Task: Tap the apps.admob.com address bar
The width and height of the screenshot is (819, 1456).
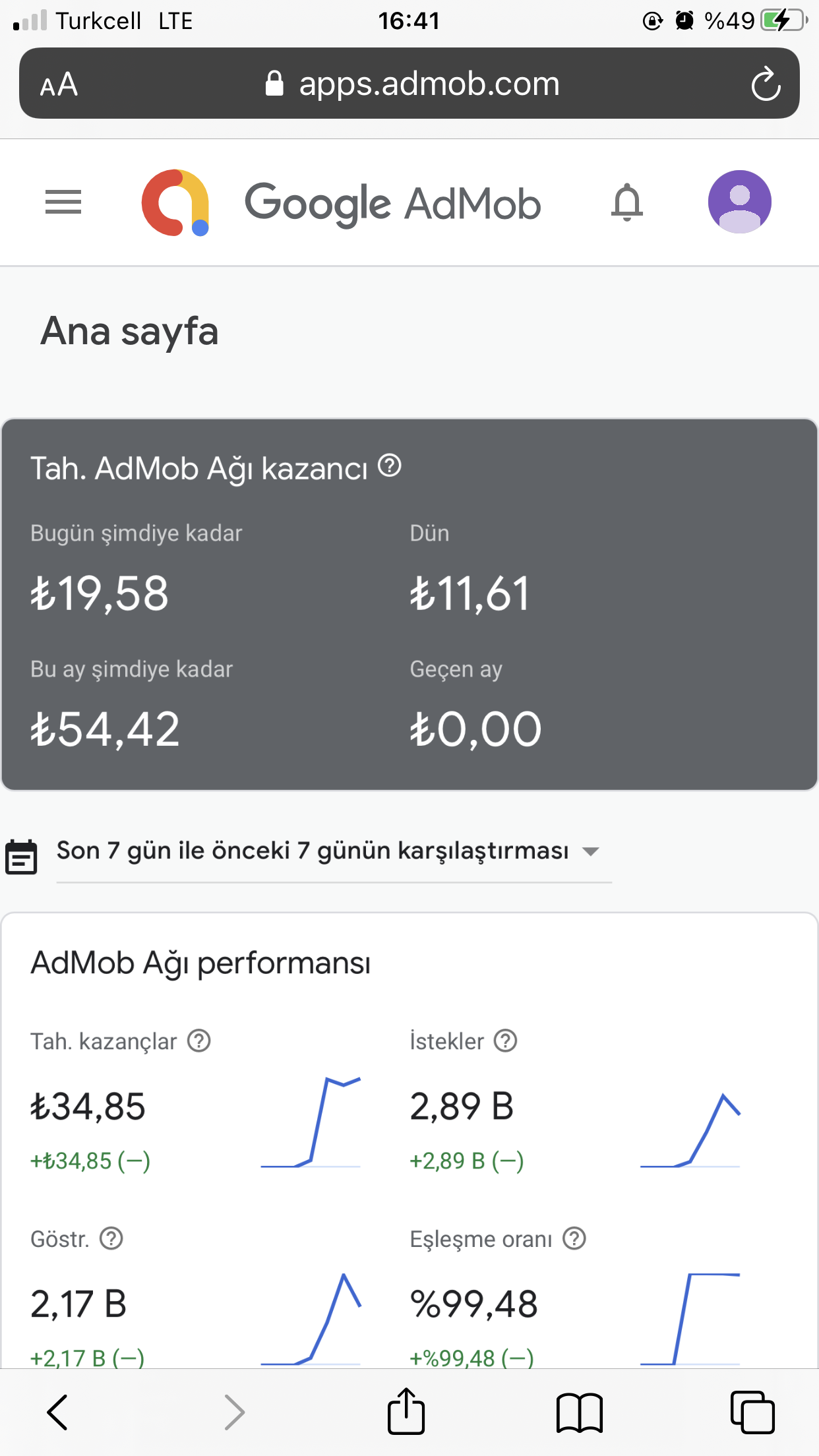Action: (413, 84)
